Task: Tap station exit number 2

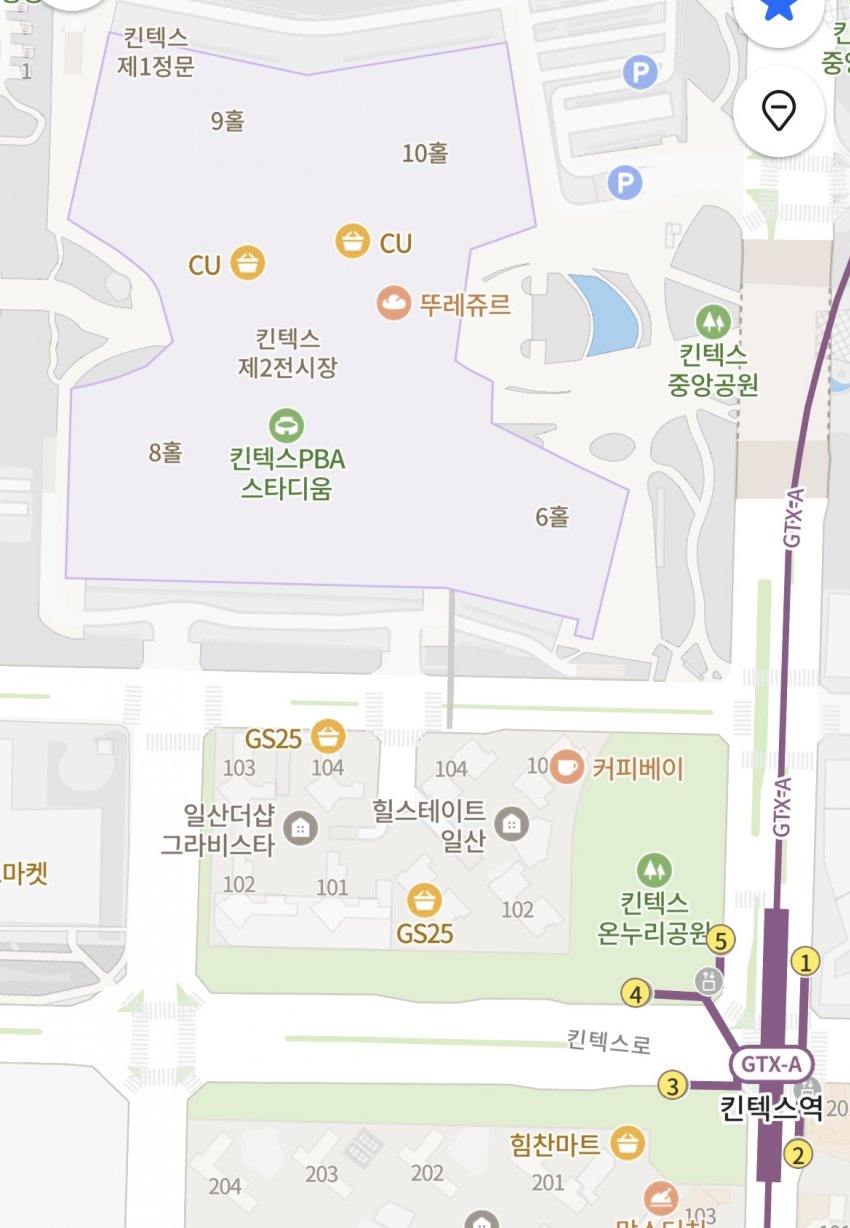Action: pyautogui.click(x=797, y=1155)
